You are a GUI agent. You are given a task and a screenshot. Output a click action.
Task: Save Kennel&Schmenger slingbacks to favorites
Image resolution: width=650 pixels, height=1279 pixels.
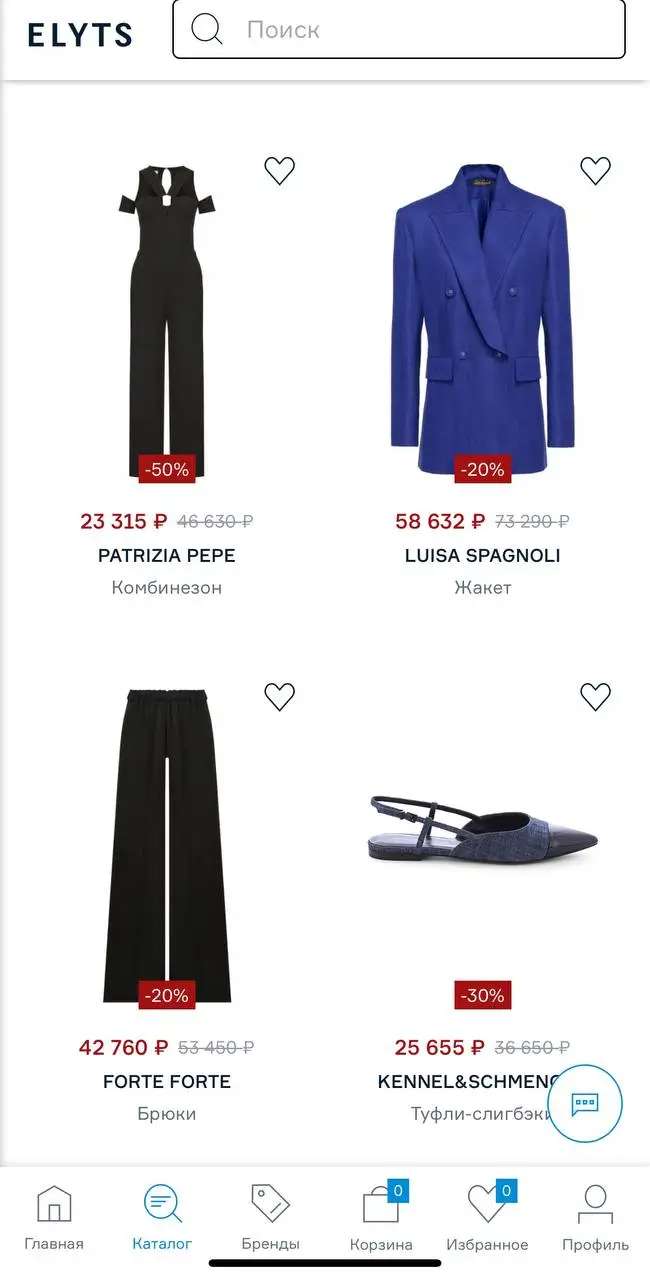[x=595, y=696]
